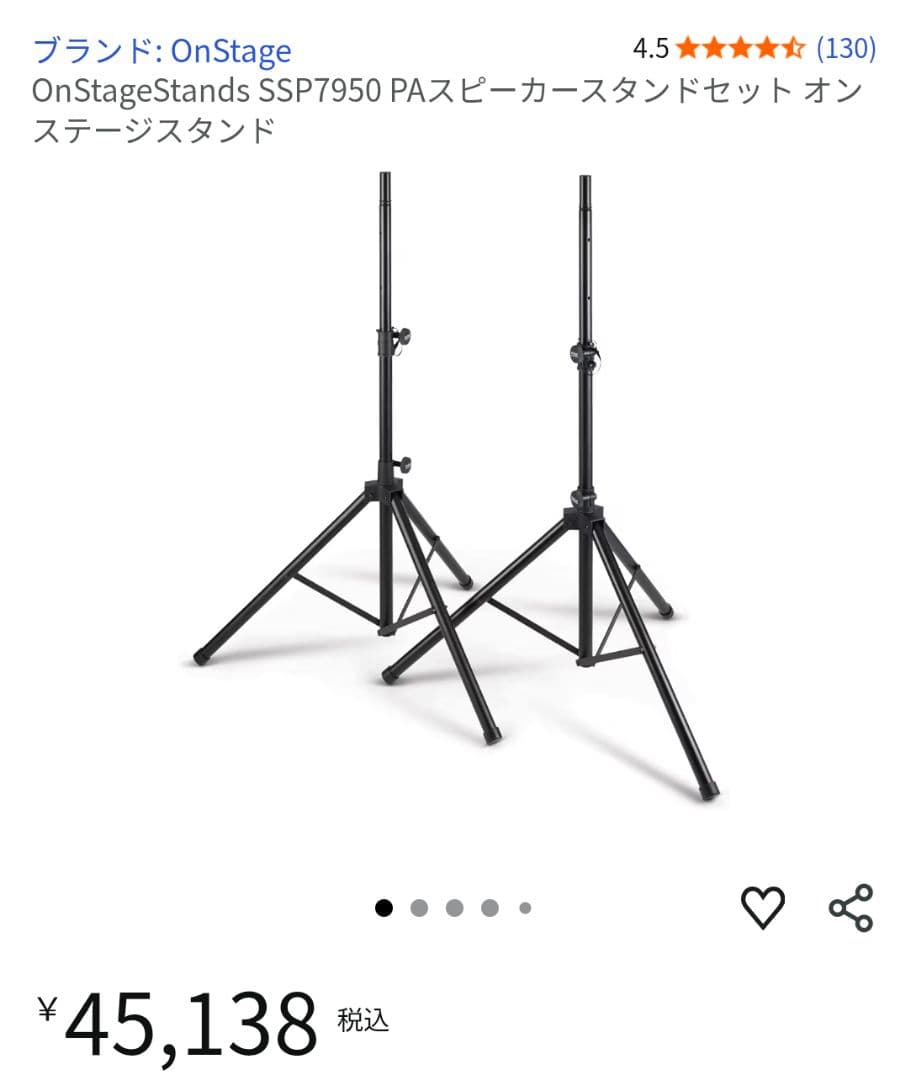Select the middle carousel dot
This screenshot has width=908, height=1080.
pyautogui.click(x=455, y=908)
